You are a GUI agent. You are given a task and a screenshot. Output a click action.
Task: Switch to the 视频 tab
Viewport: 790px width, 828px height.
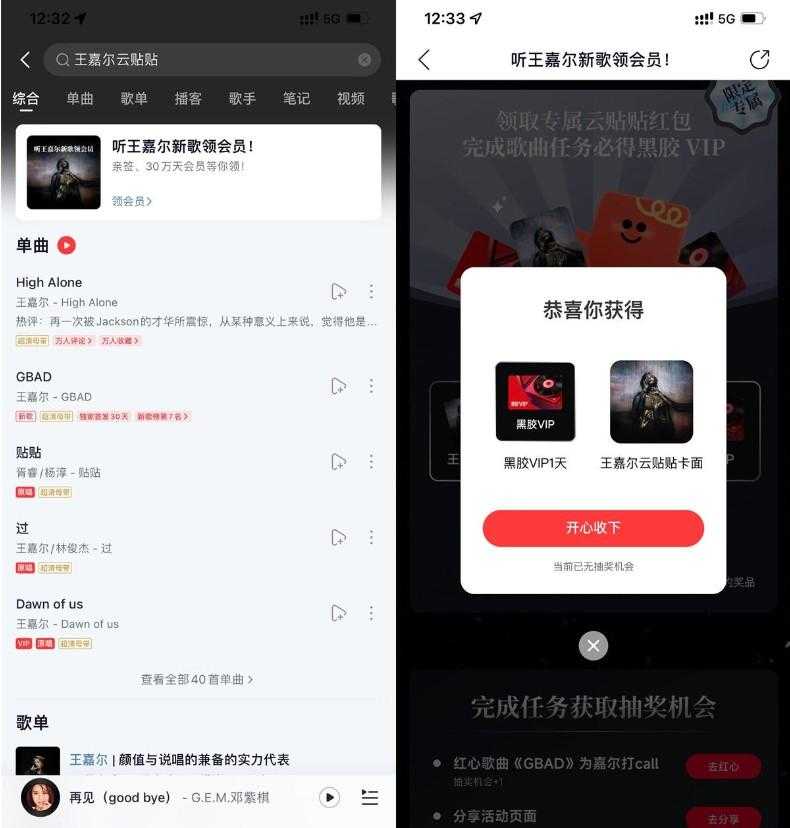pos(350,100)
